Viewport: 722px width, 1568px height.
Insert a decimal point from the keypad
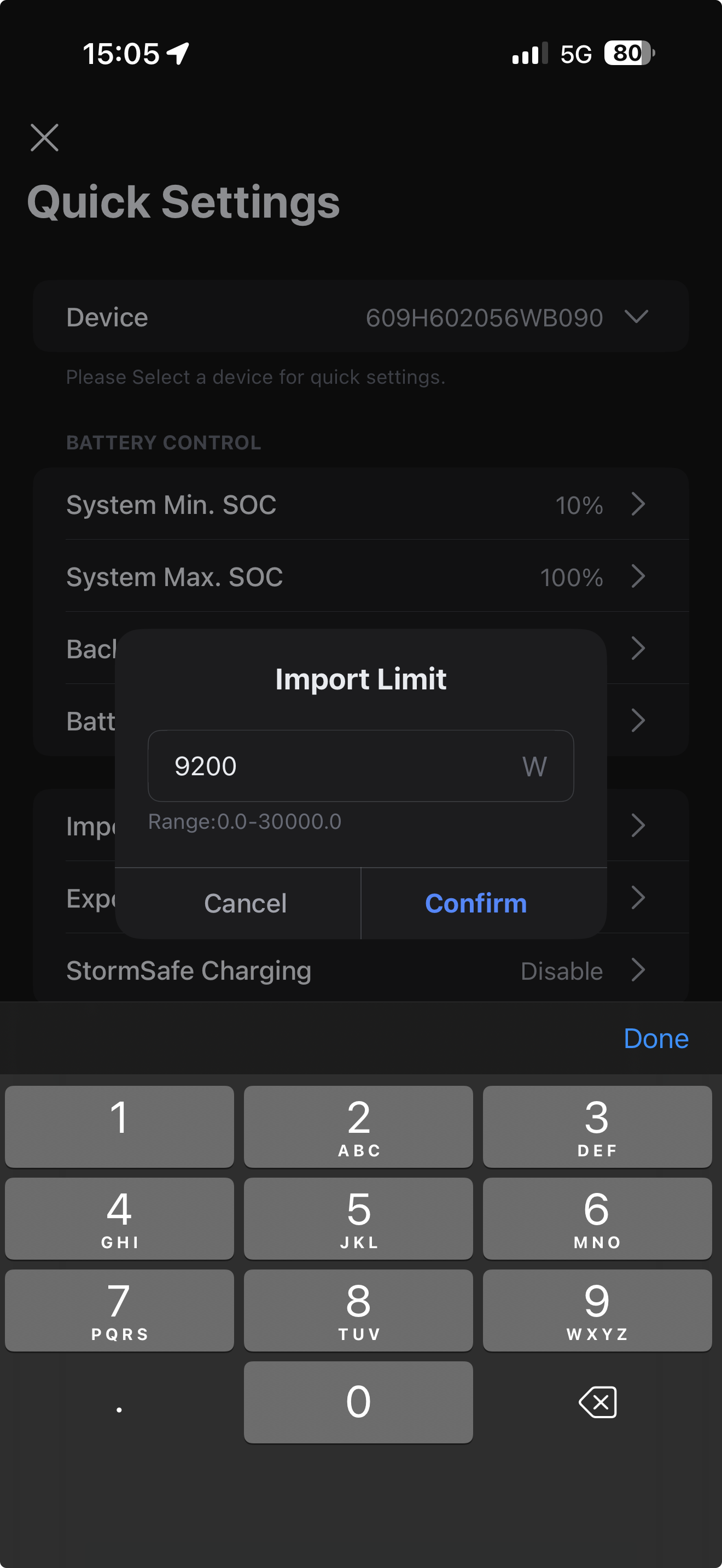click(119, 1402)
